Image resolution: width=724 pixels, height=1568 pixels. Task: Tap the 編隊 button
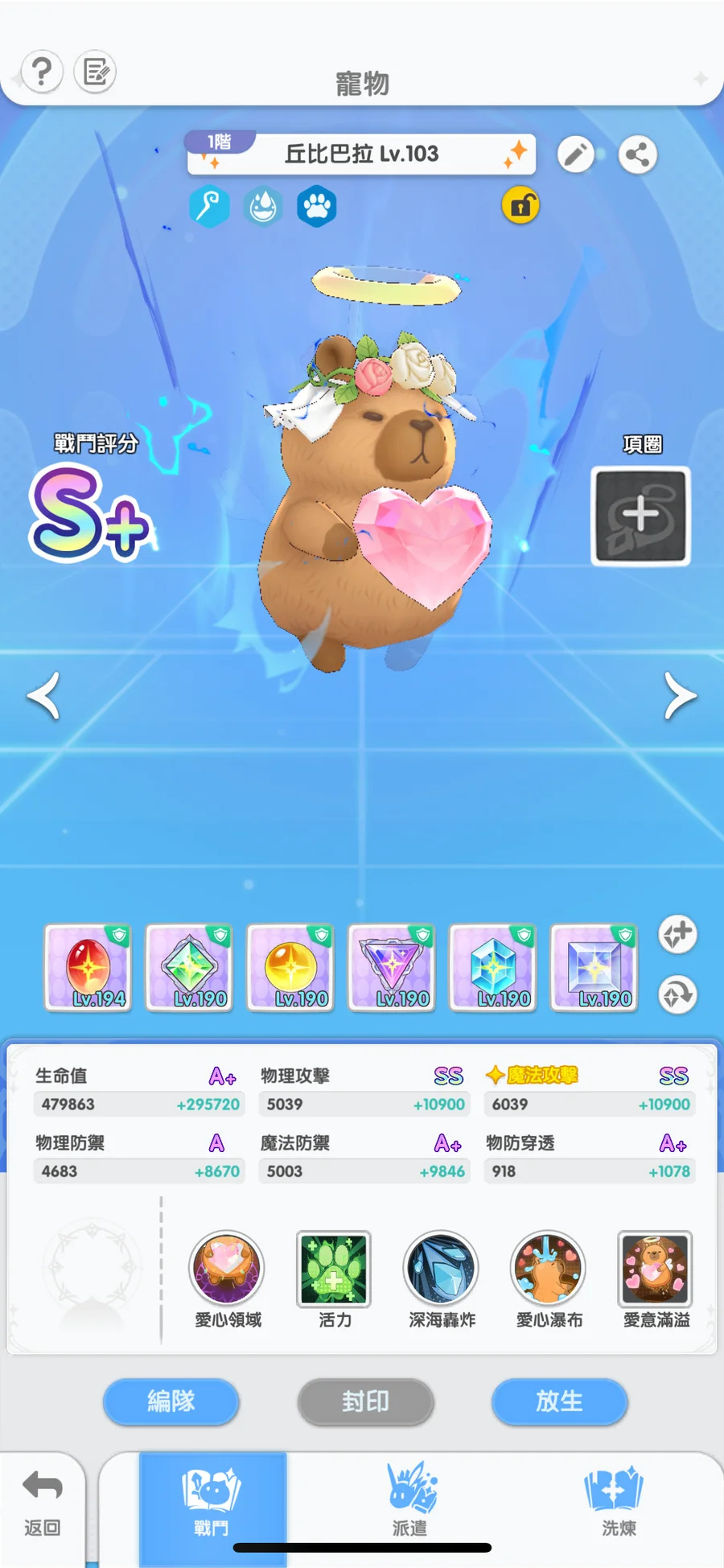click(171, 1401)
